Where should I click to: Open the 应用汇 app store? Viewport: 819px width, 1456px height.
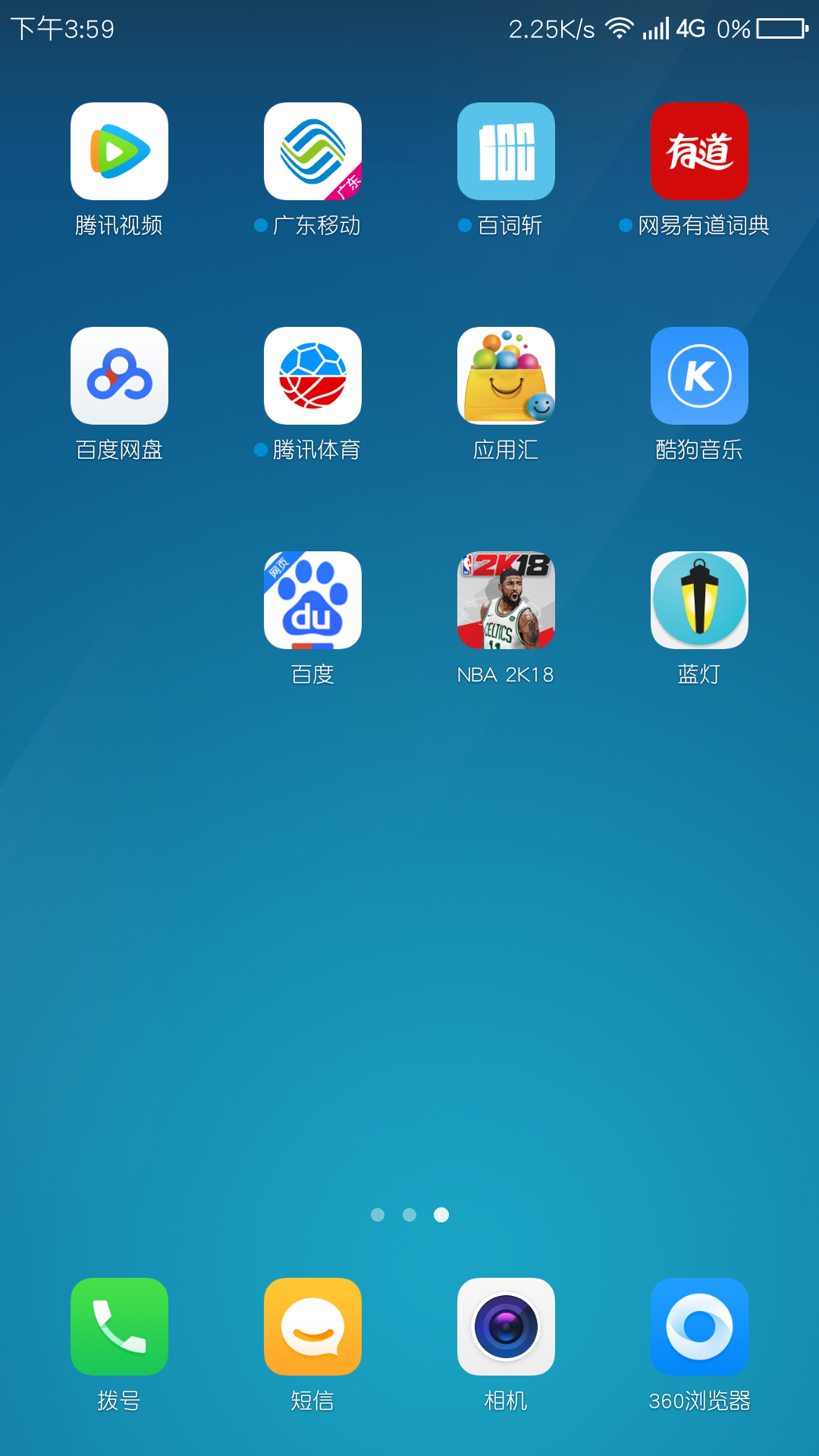[x=506, y=376]
